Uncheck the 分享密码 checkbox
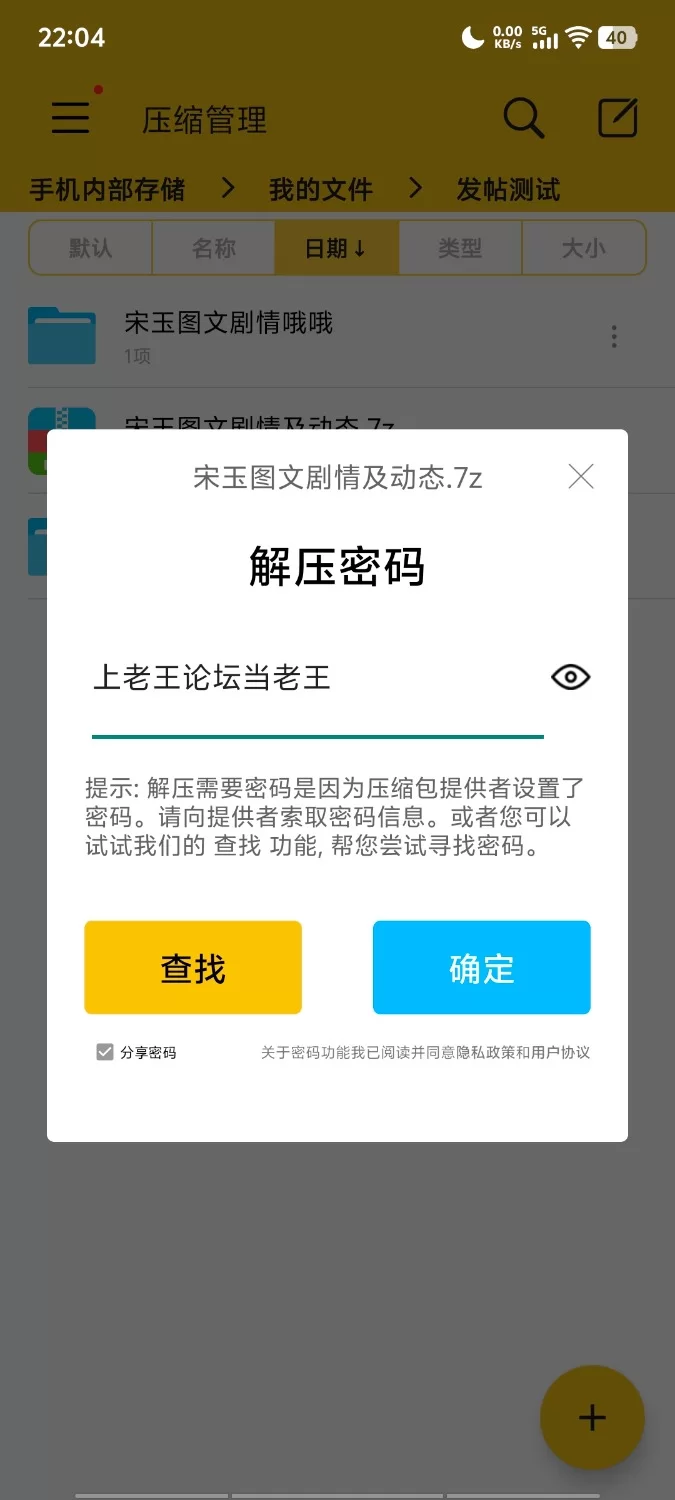675x1500 pixels. pyautogui.click(x=105, y=1052)
